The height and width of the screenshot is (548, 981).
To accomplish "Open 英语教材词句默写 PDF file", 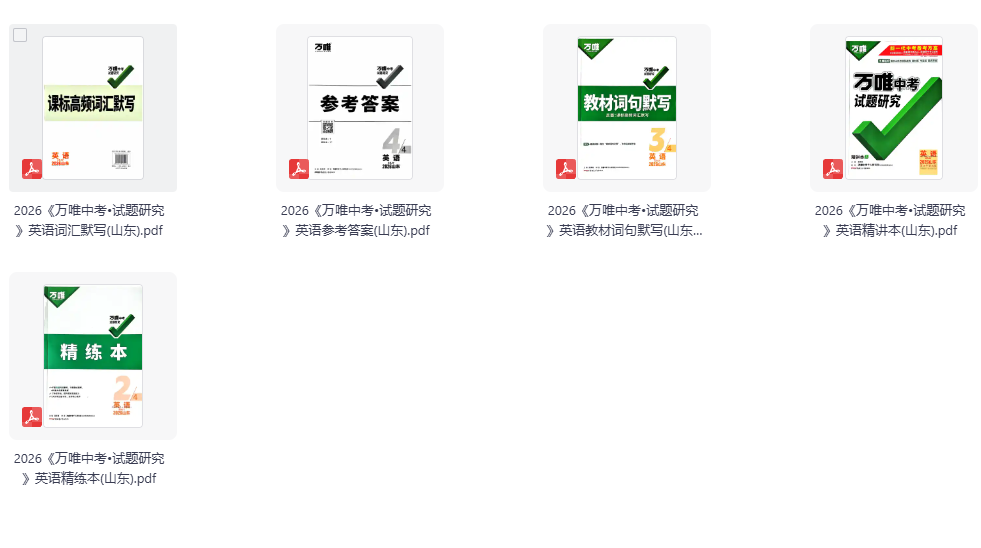I will [627, 108].
